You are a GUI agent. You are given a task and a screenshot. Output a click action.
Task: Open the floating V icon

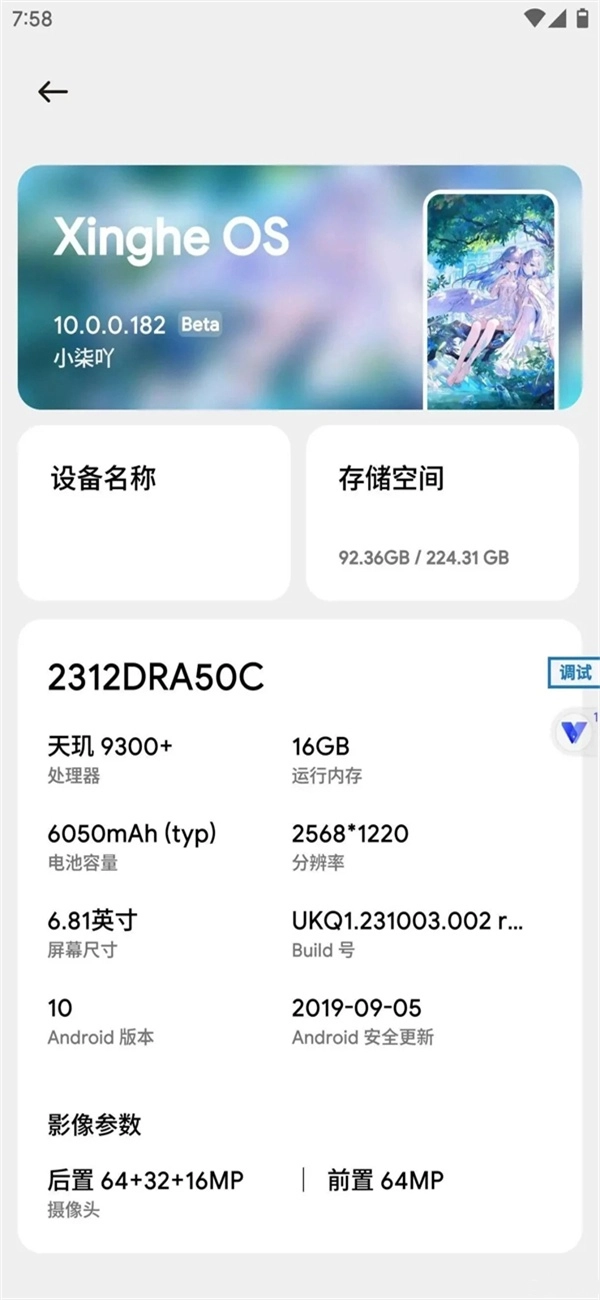click(574, 732)
